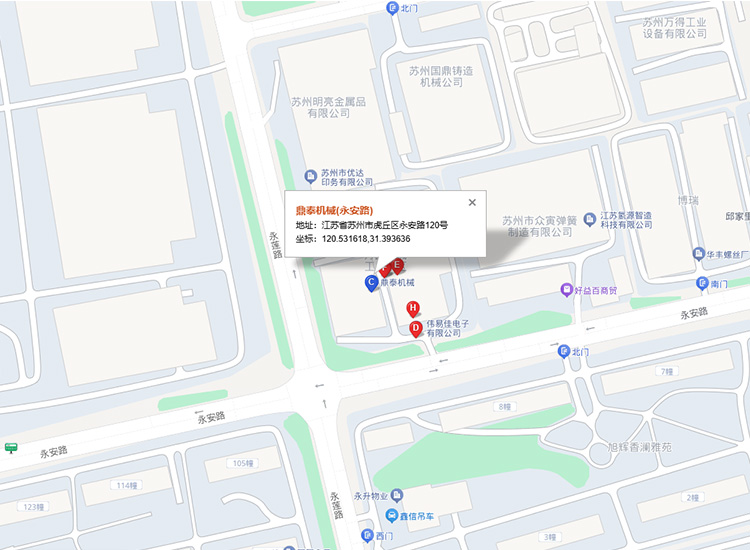Select the blue C map marker
This screenshot has width=750, height=550.
point(371,283)
